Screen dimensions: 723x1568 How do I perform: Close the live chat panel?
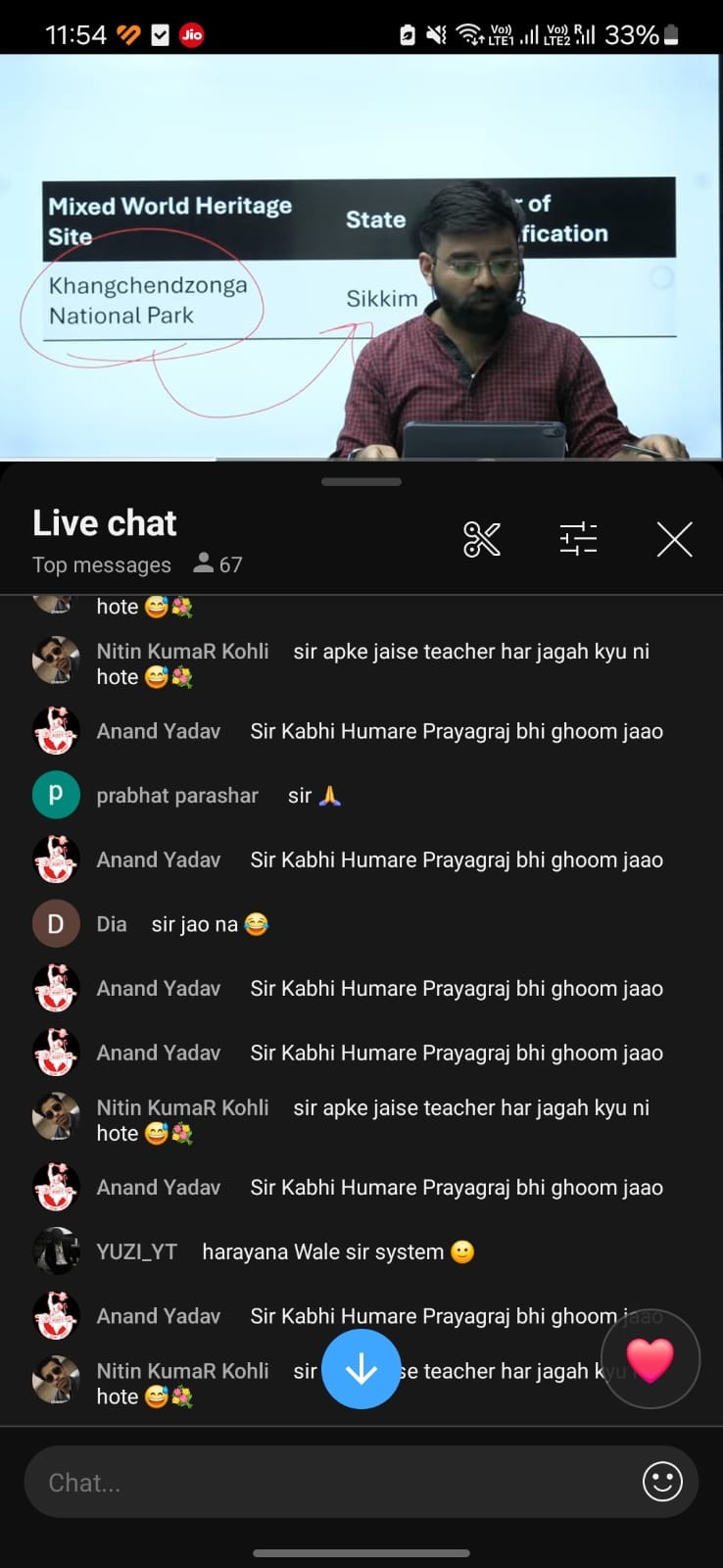coord(674,539)
